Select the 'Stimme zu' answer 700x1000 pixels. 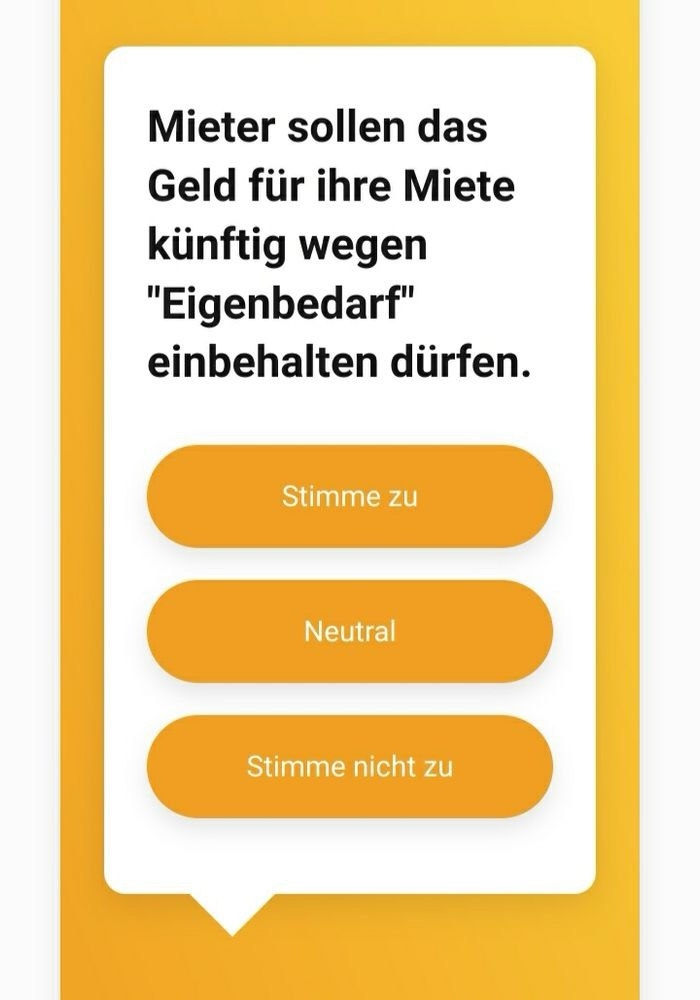click(x=349, y=496)
